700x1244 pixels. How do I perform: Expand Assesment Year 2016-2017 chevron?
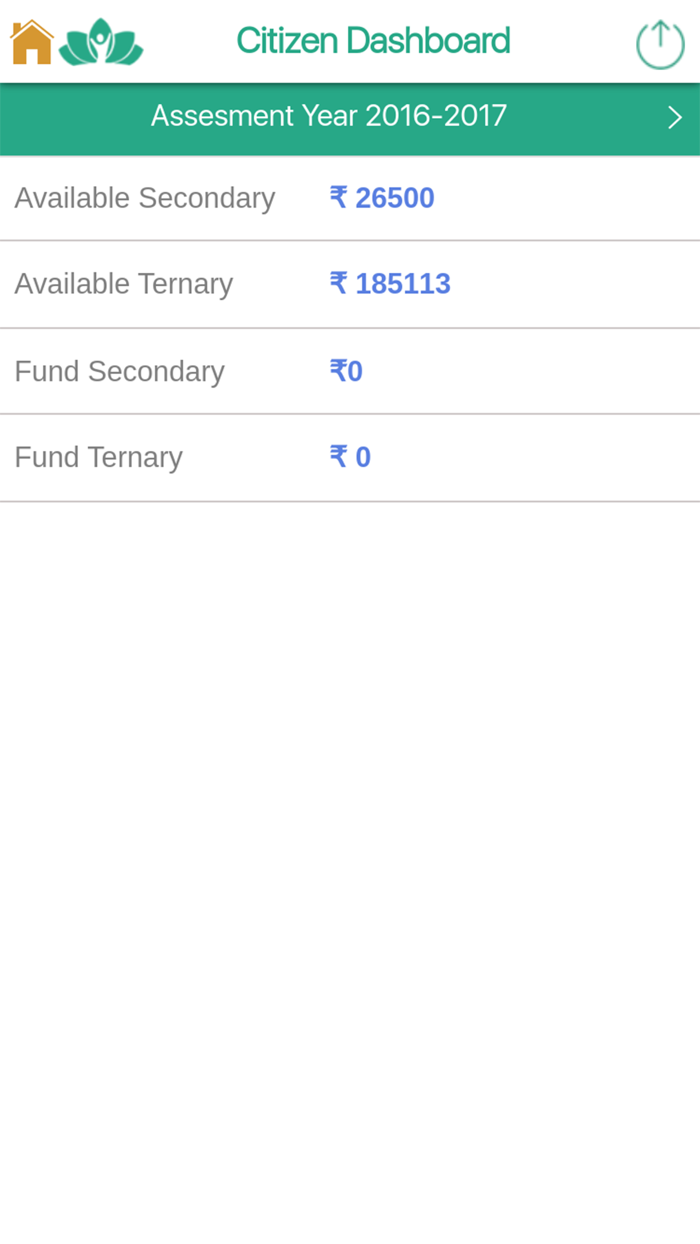pos(675,118)
